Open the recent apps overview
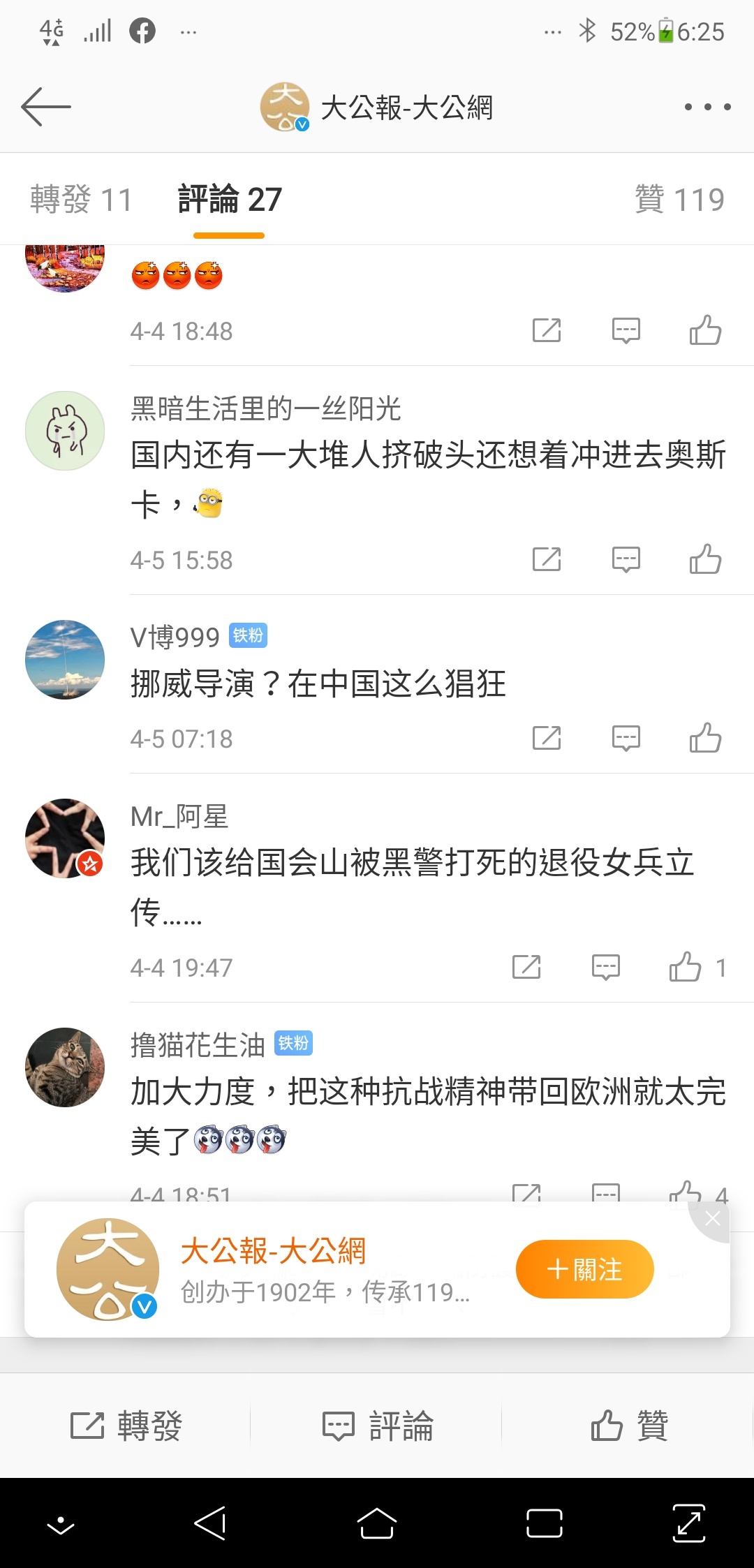 pyautogui.click(x=545, y=1523)
